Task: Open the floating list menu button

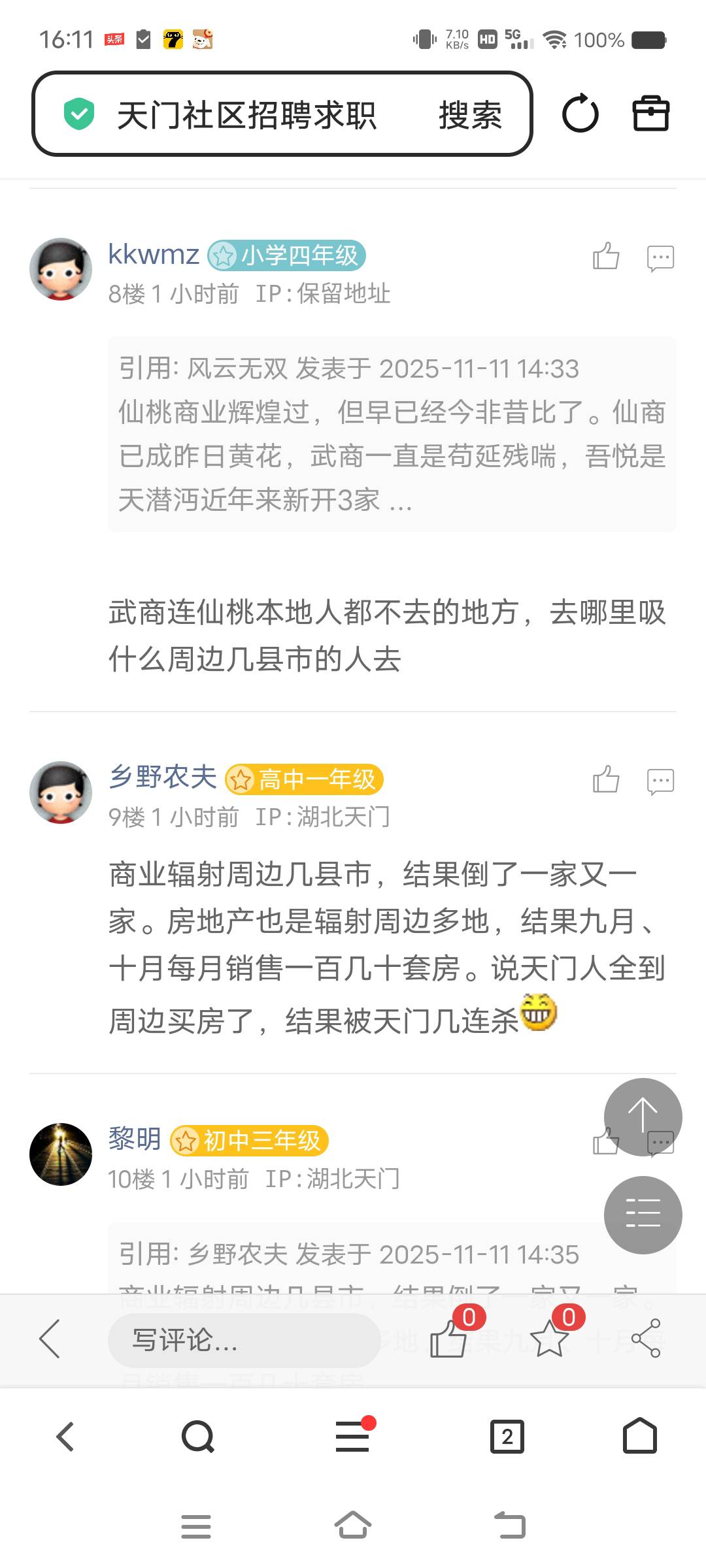Action: [x=643, y=1215]
